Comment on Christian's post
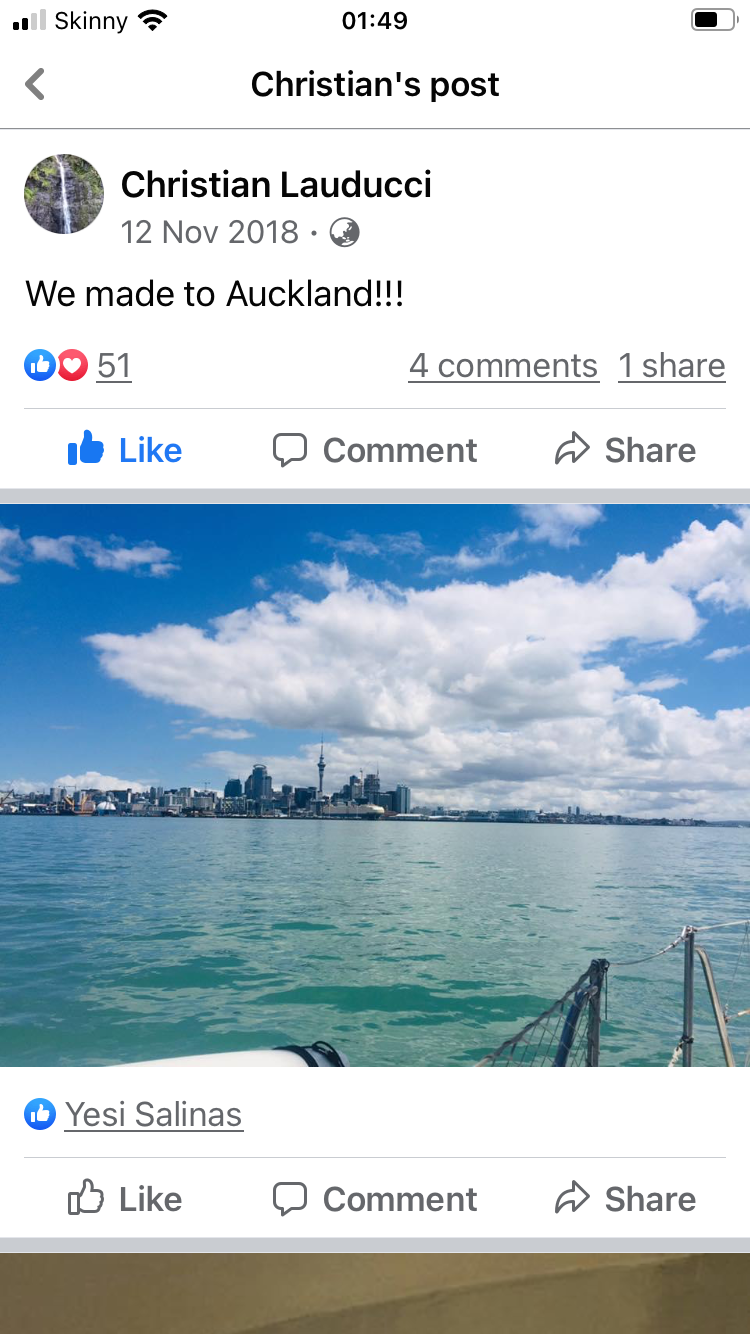 pos(375,450)
